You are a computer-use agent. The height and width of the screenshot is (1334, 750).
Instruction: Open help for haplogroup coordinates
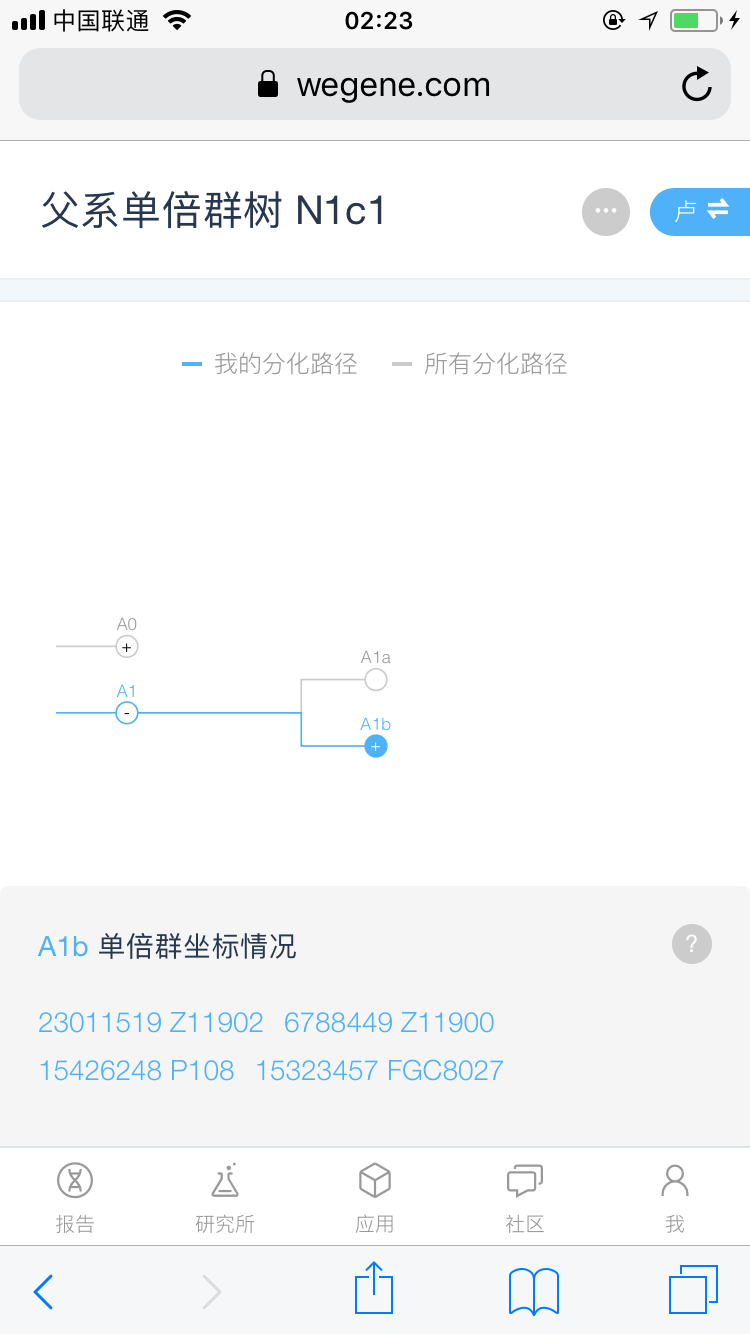click(x=691, y=944)
